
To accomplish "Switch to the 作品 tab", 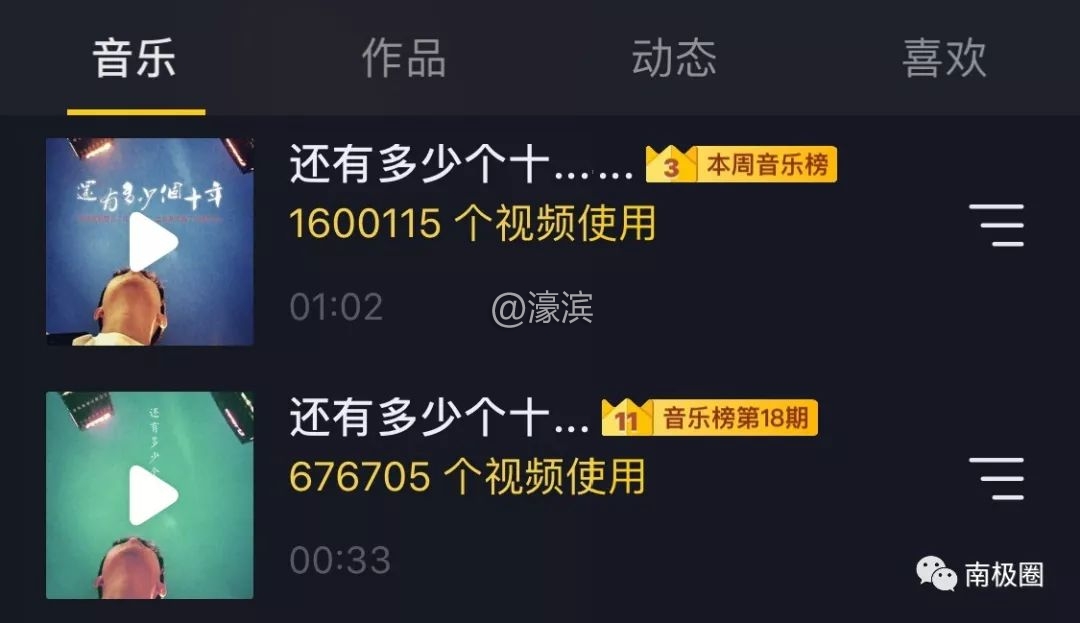I will [404, 58].
